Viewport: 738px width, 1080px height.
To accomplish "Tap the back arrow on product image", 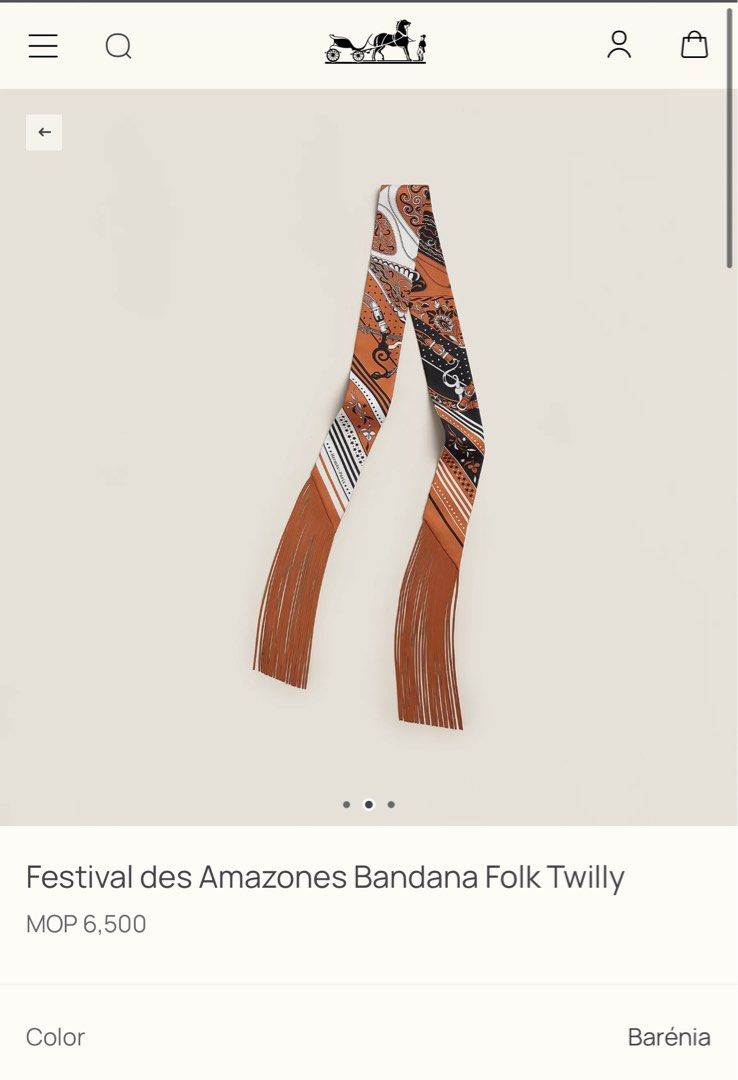I will (44, 132).
